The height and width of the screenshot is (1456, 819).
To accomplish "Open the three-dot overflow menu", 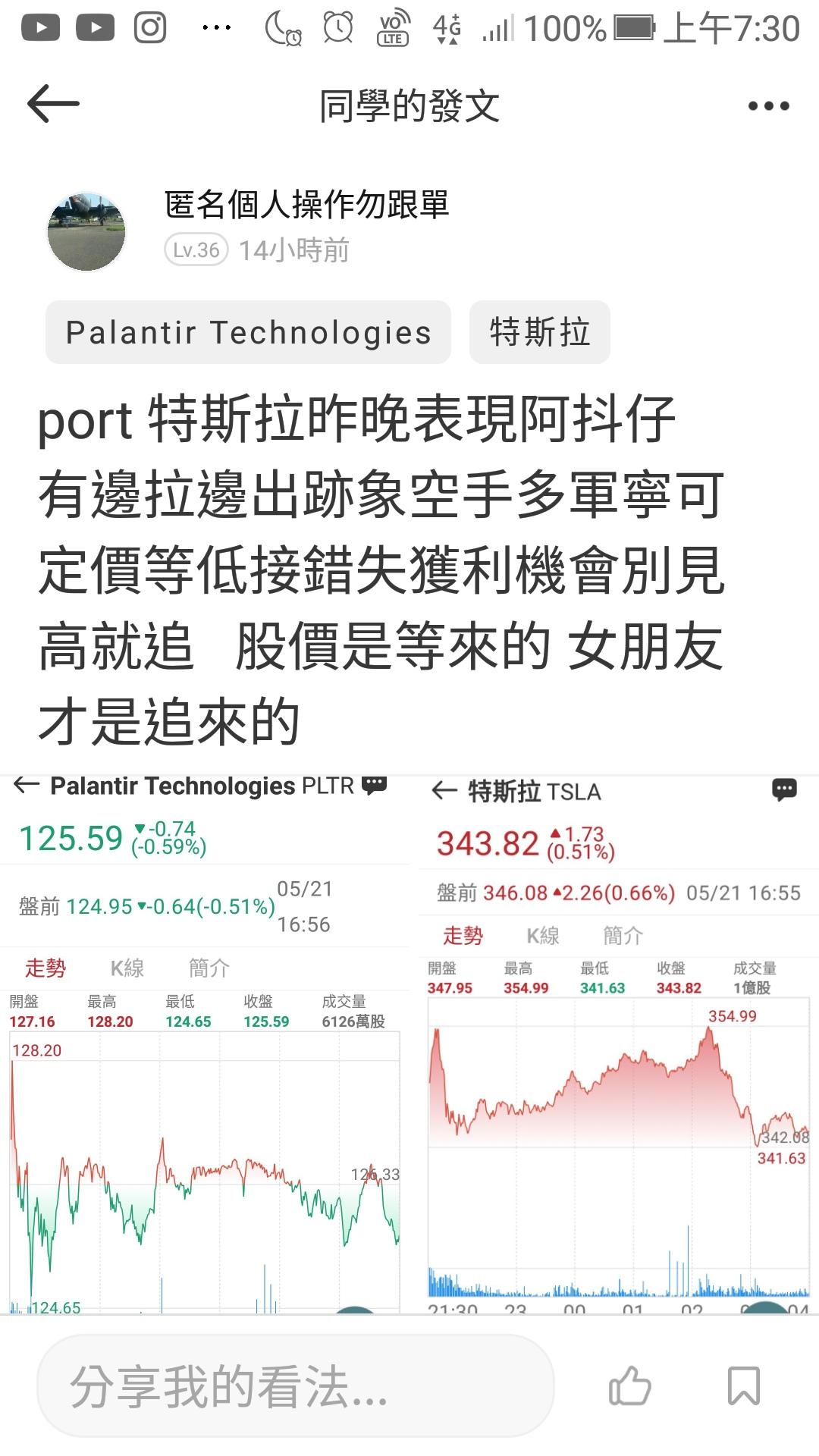I will tap(768, 106).
